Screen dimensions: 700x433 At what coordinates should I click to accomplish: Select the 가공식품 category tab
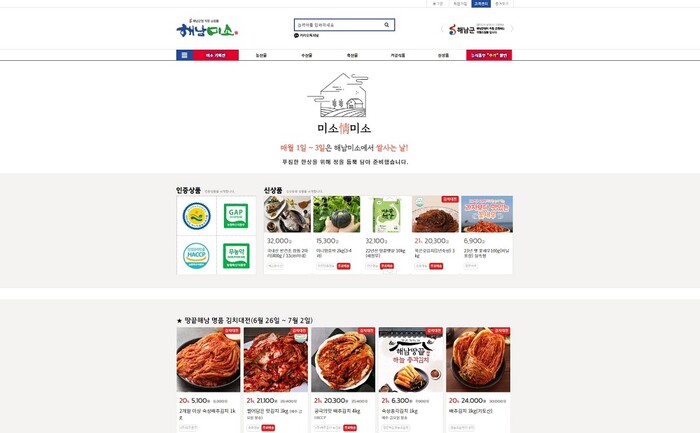click(398, 55)
